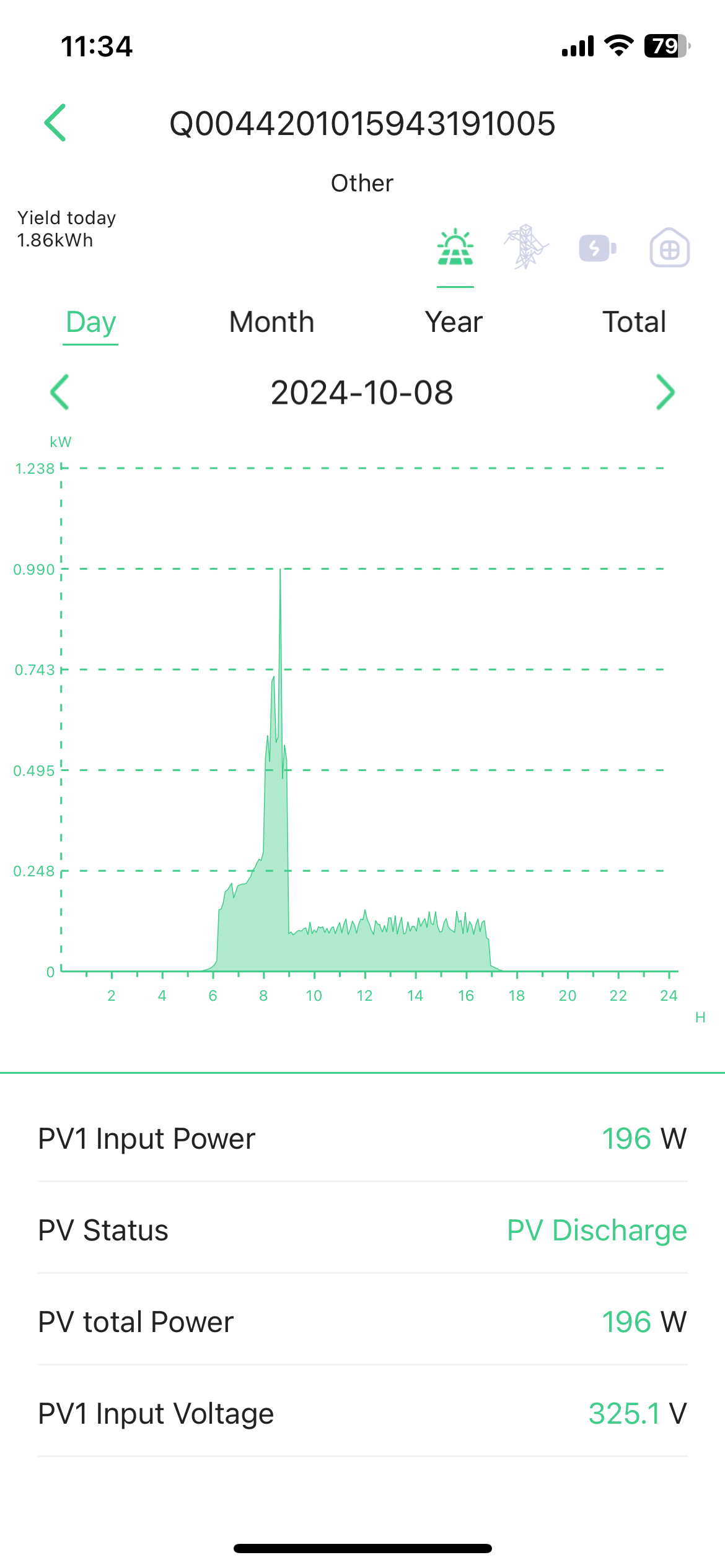Go back using the top-left arrow
The width and height of the screenshot is (725, 1568).
tap(55, 123)
